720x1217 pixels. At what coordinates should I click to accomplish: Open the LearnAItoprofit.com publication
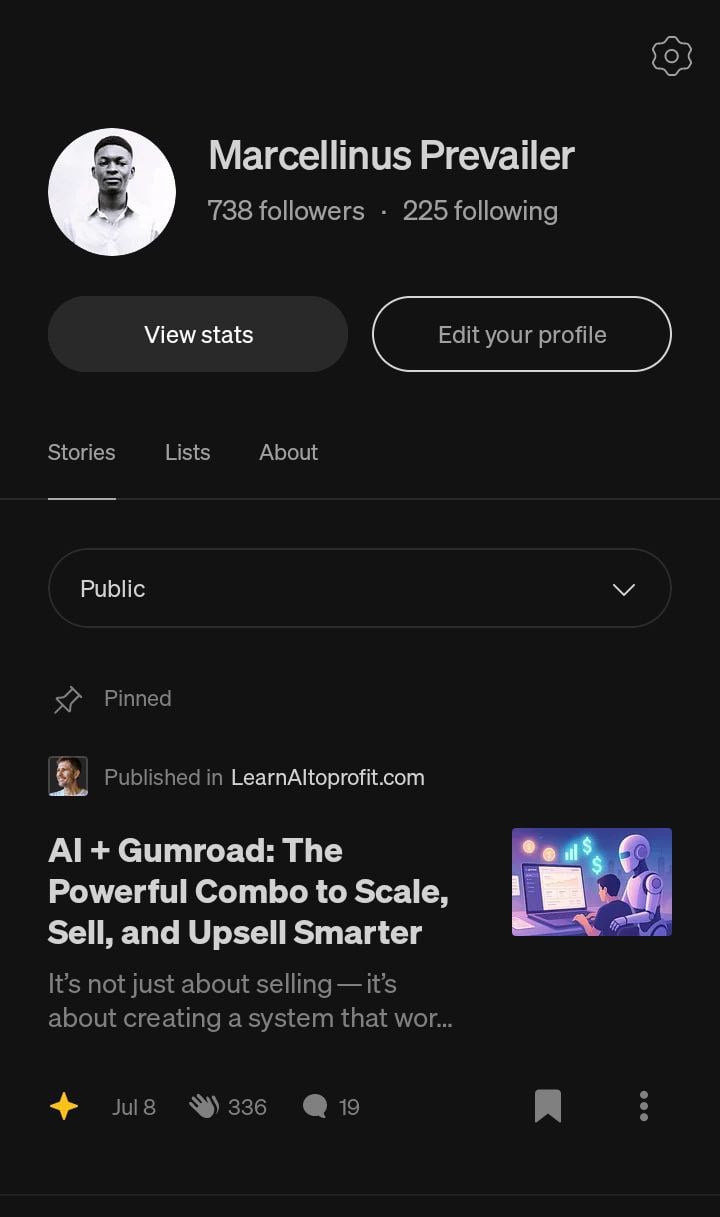tap(328, 777)
